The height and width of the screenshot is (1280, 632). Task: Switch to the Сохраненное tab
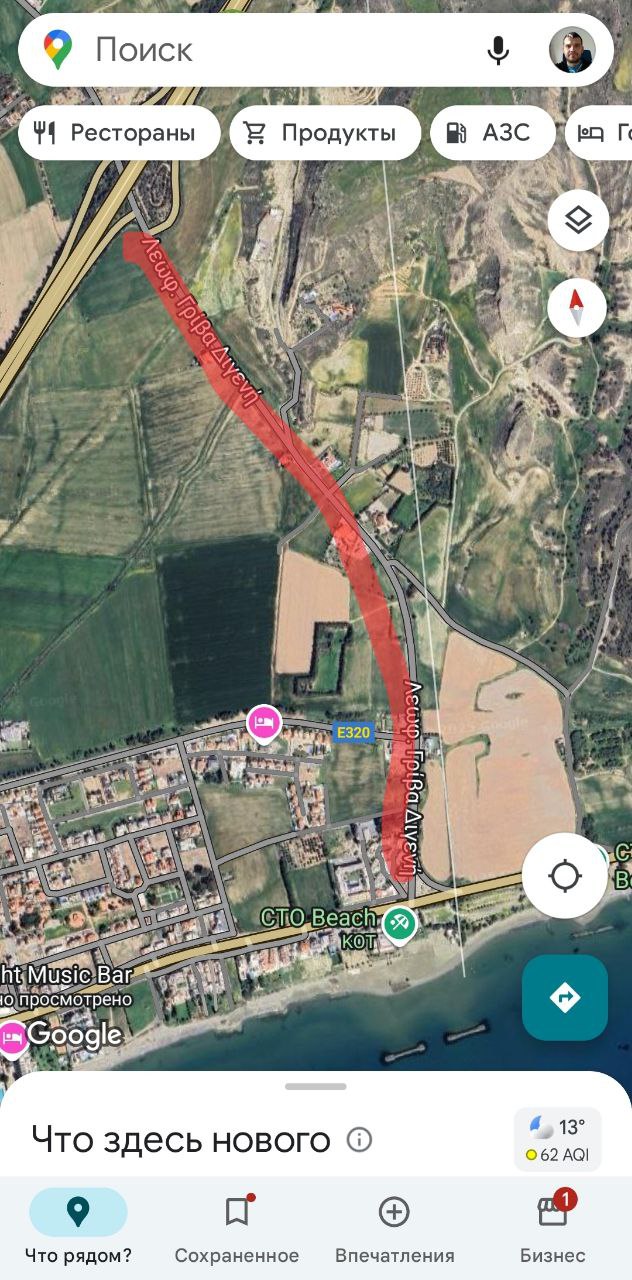[237, 1227]
